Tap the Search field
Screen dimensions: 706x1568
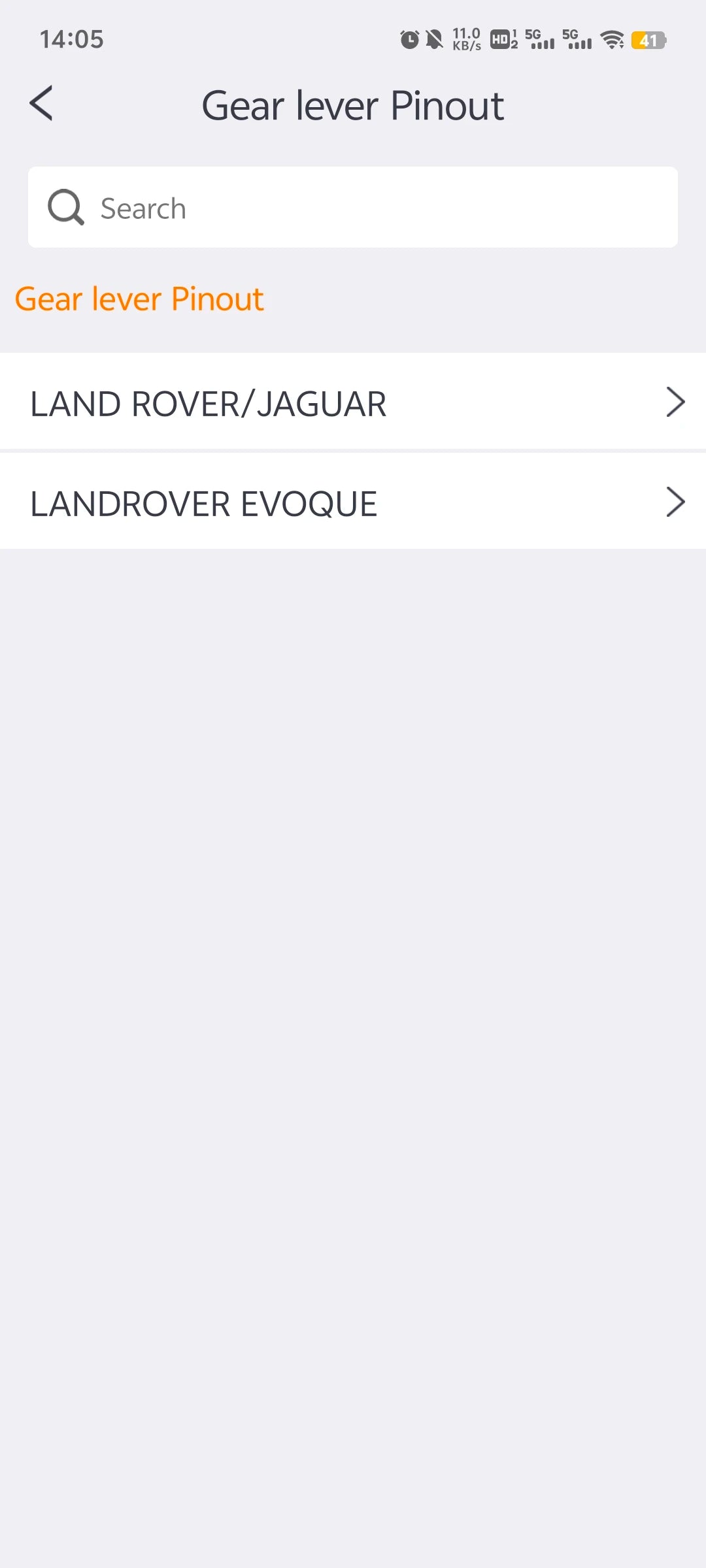coord(353,208)
